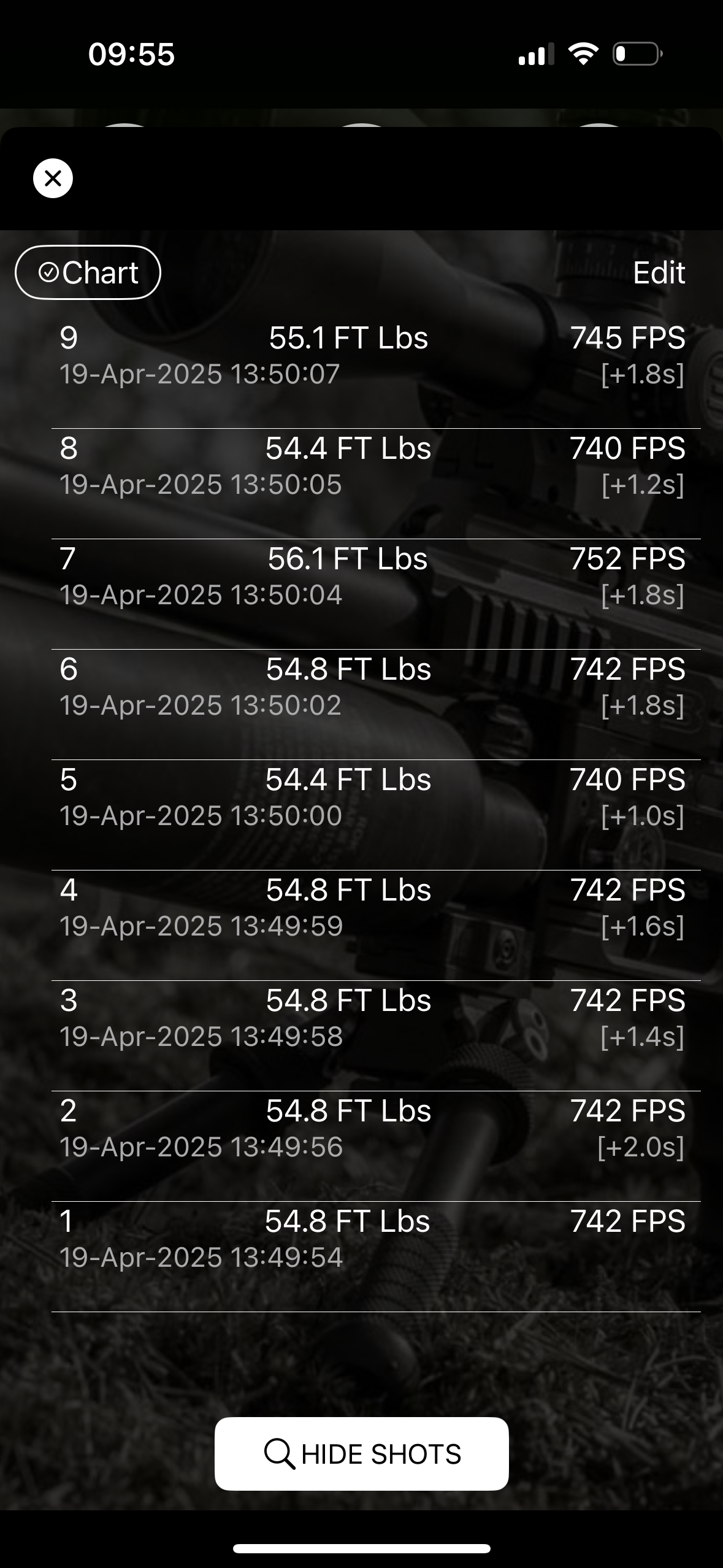Open shot 5 logged at 13:50:00
Image resolution: width=723 pixels, height=1568 pixels.
(x=372, y=797)
